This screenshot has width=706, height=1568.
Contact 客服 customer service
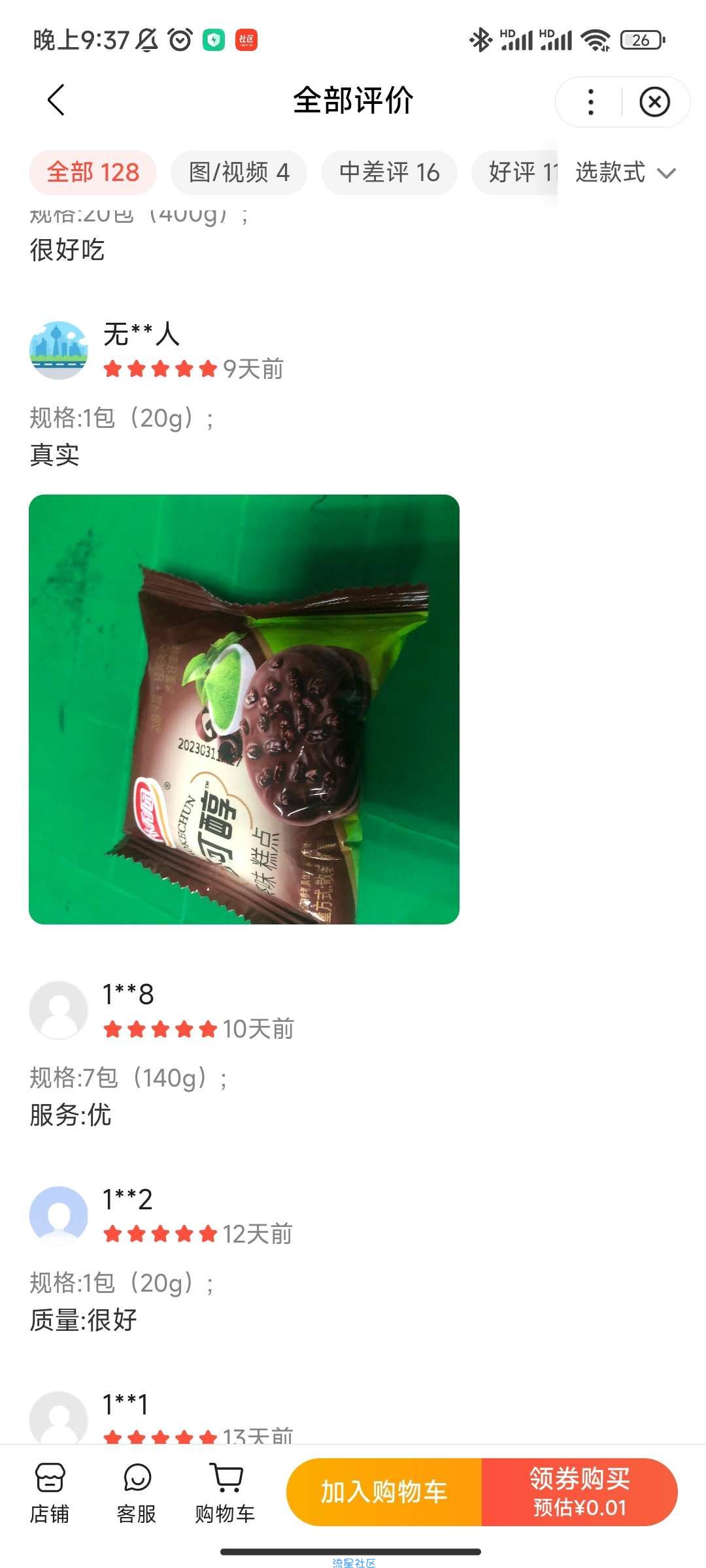(x=137, y=1494)
